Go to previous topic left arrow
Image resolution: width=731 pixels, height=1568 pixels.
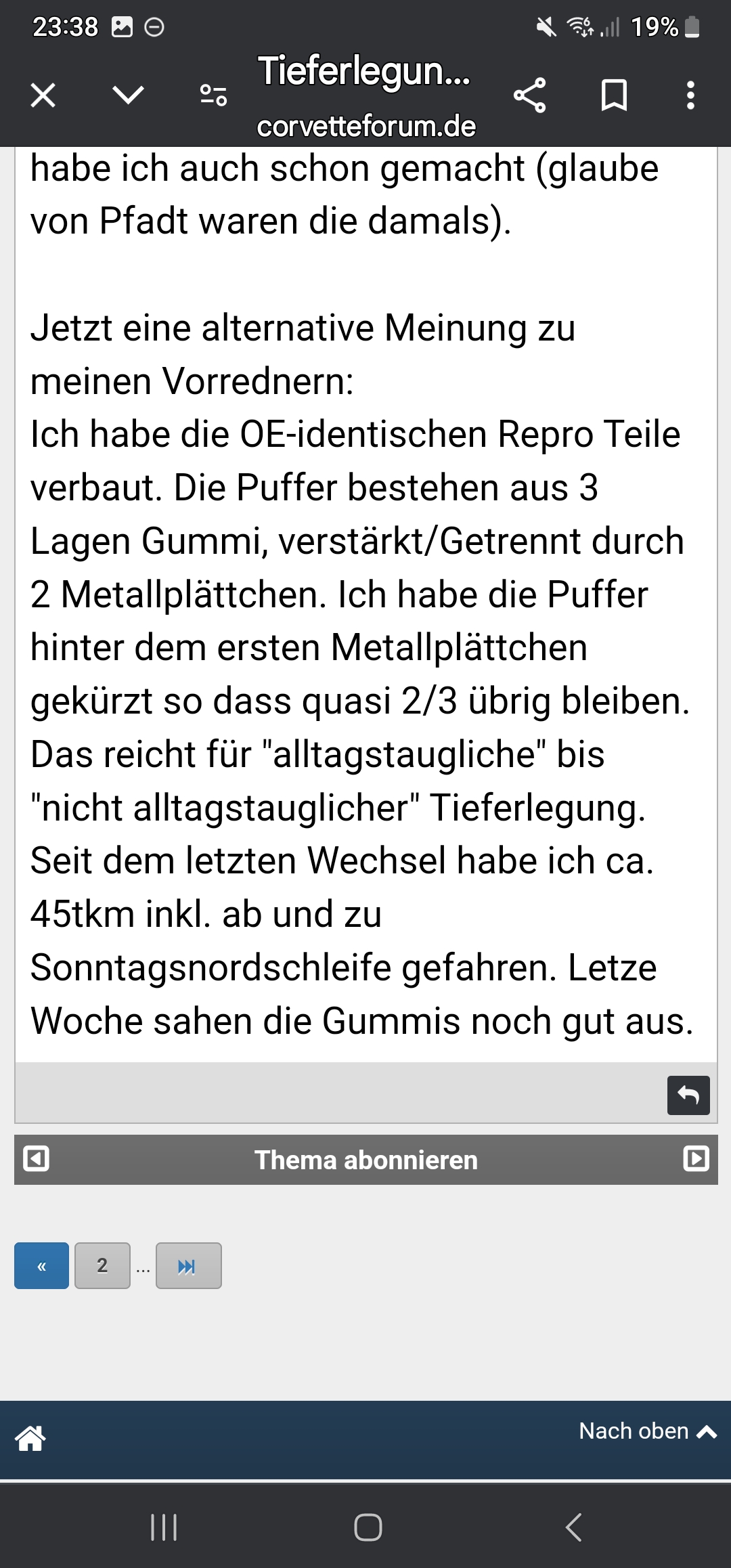[x=37, y=1158]
